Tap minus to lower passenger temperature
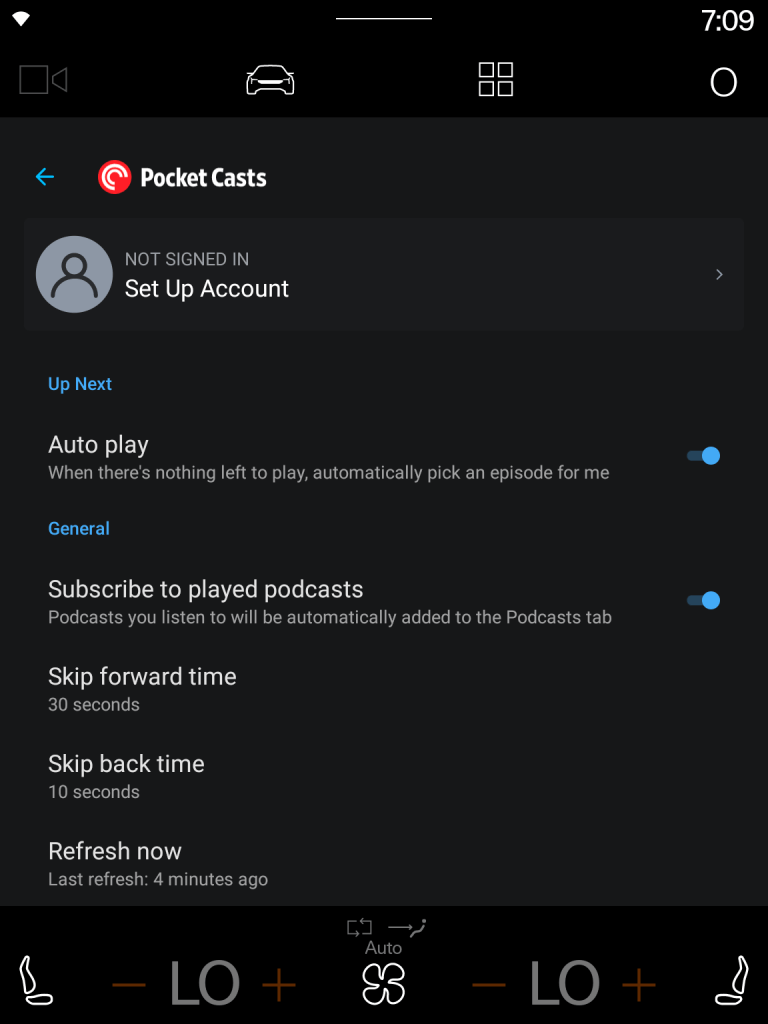 tap(488, 985)
